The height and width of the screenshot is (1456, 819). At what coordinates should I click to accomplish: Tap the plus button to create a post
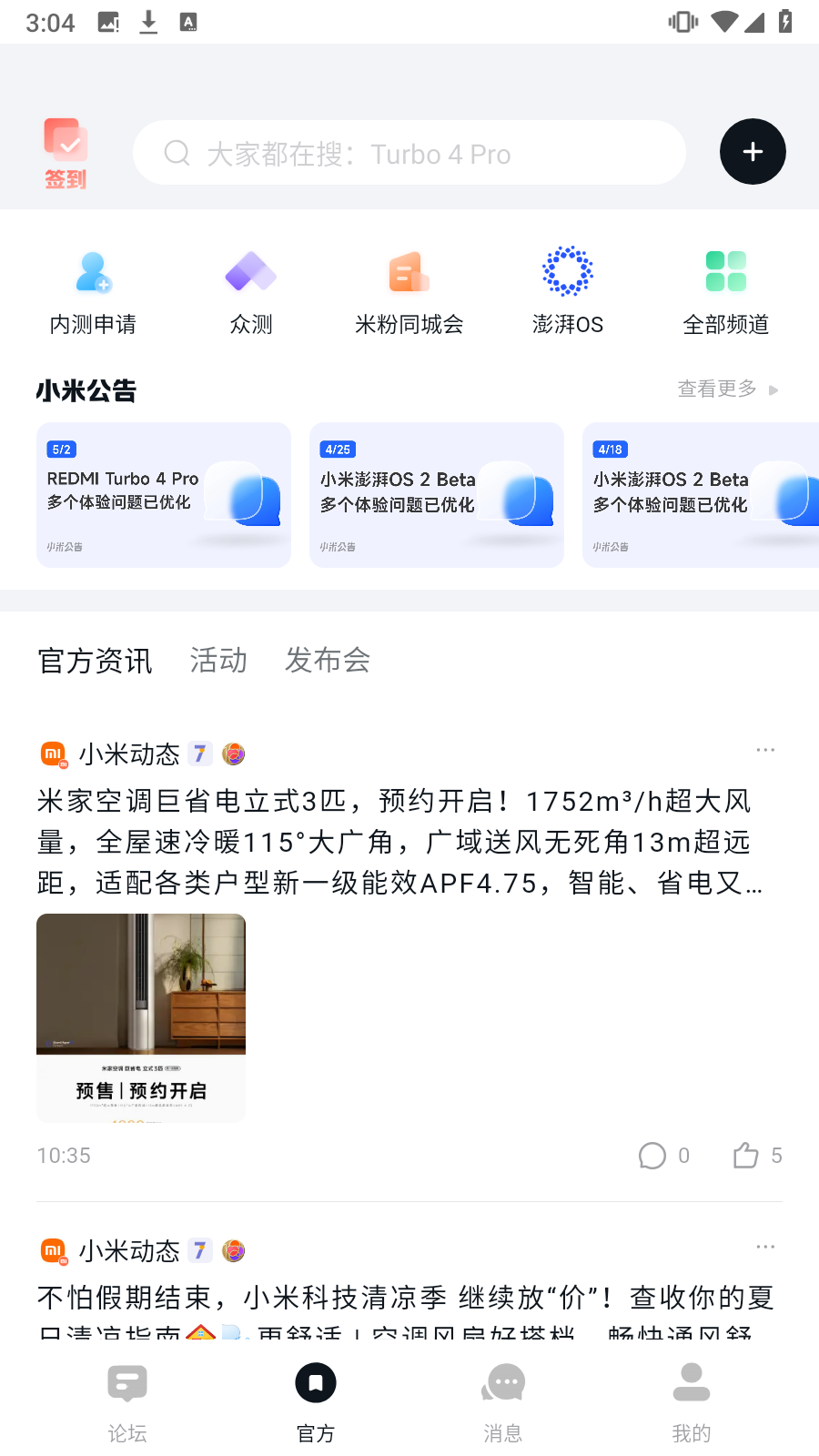[x=753, y=152]
